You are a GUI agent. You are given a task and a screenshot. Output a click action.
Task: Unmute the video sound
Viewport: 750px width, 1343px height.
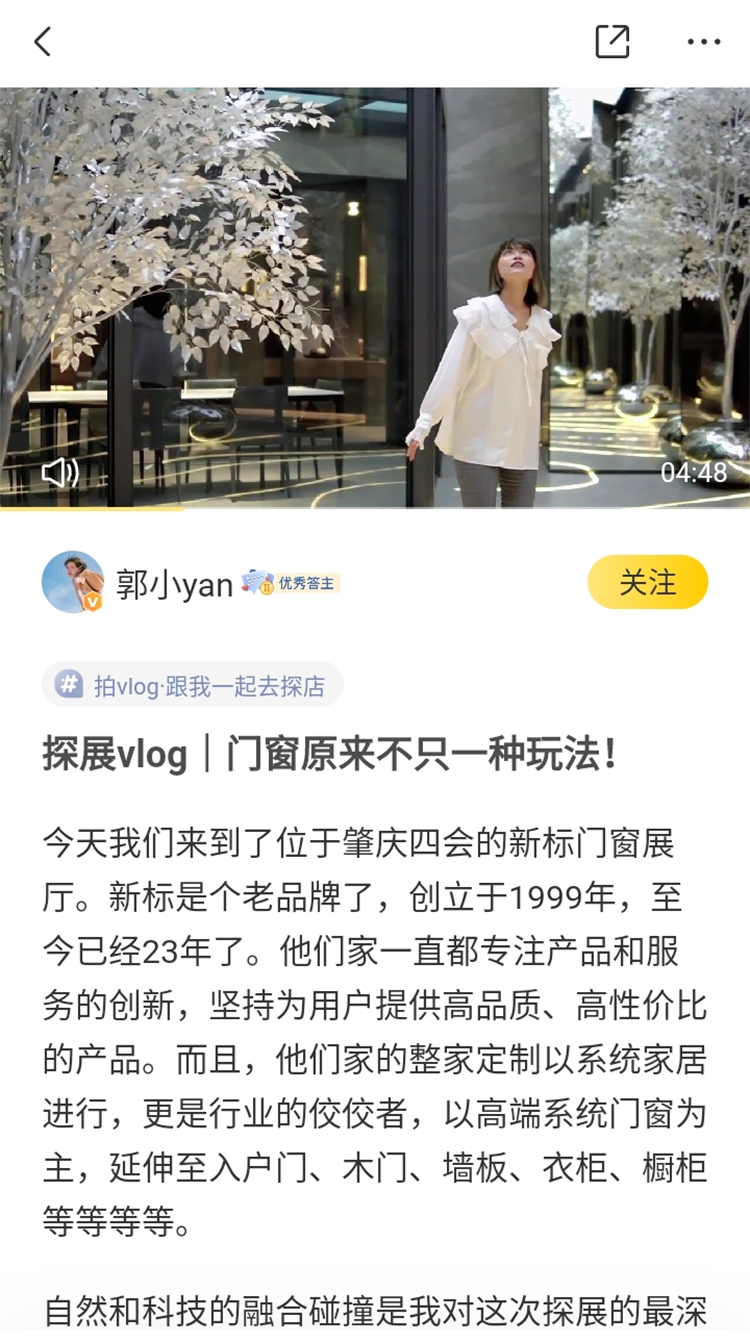[x=60, y=472]
